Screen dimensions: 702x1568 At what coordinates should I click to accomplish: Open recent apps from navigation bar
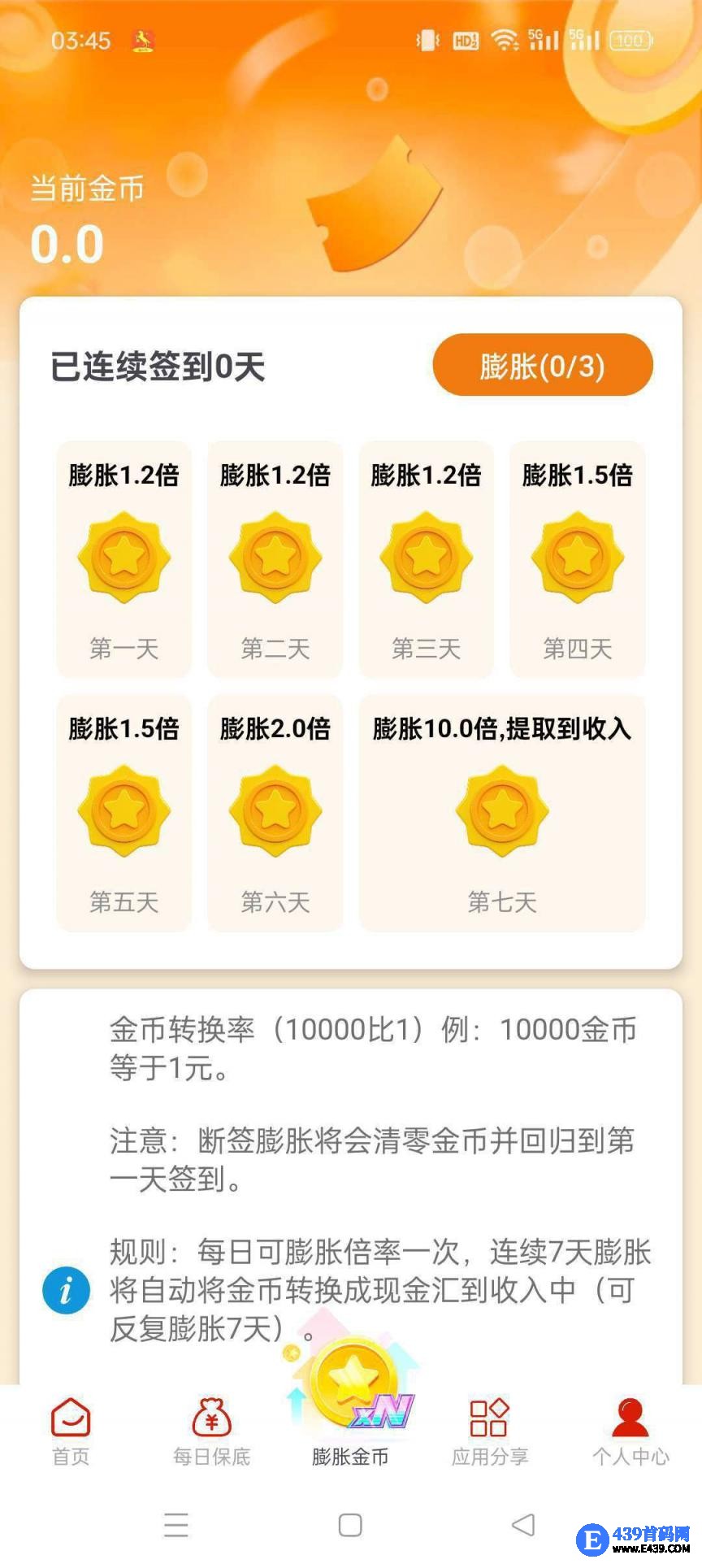tap(176, 1525)
